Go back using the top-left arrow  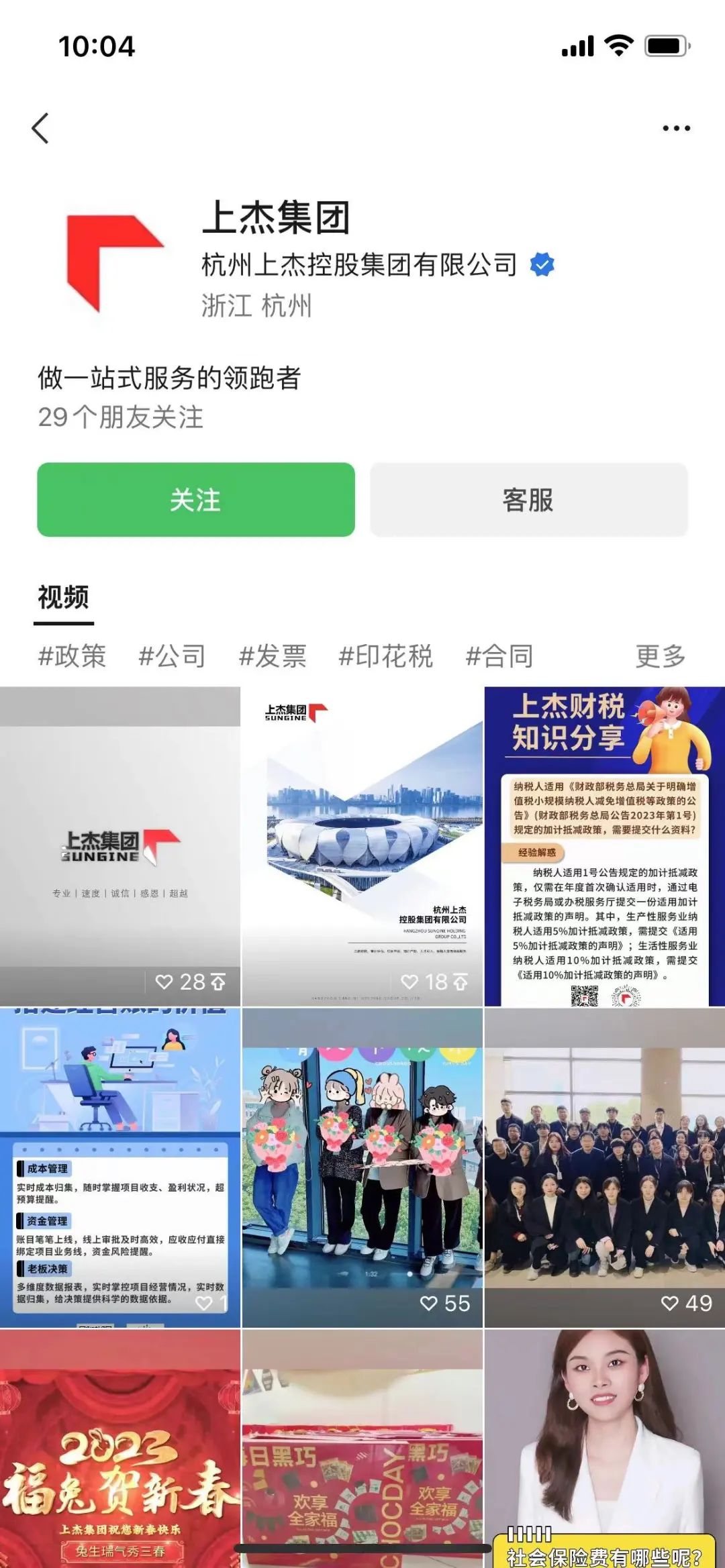pos(40,128)
